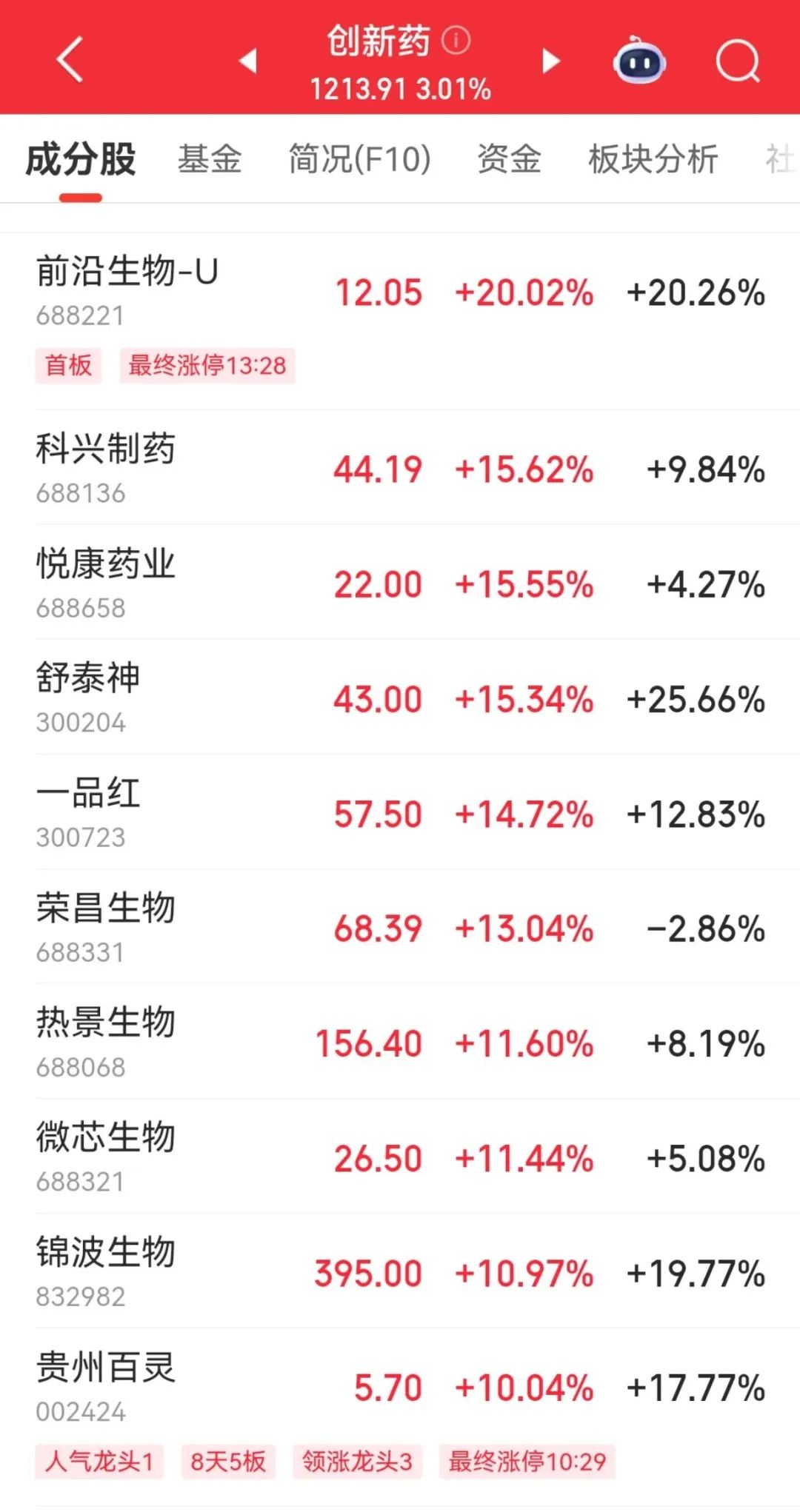Switch to the previous sector with left triangle
The width and height of the screenshot is (800, 1512).
coord(249,61)
